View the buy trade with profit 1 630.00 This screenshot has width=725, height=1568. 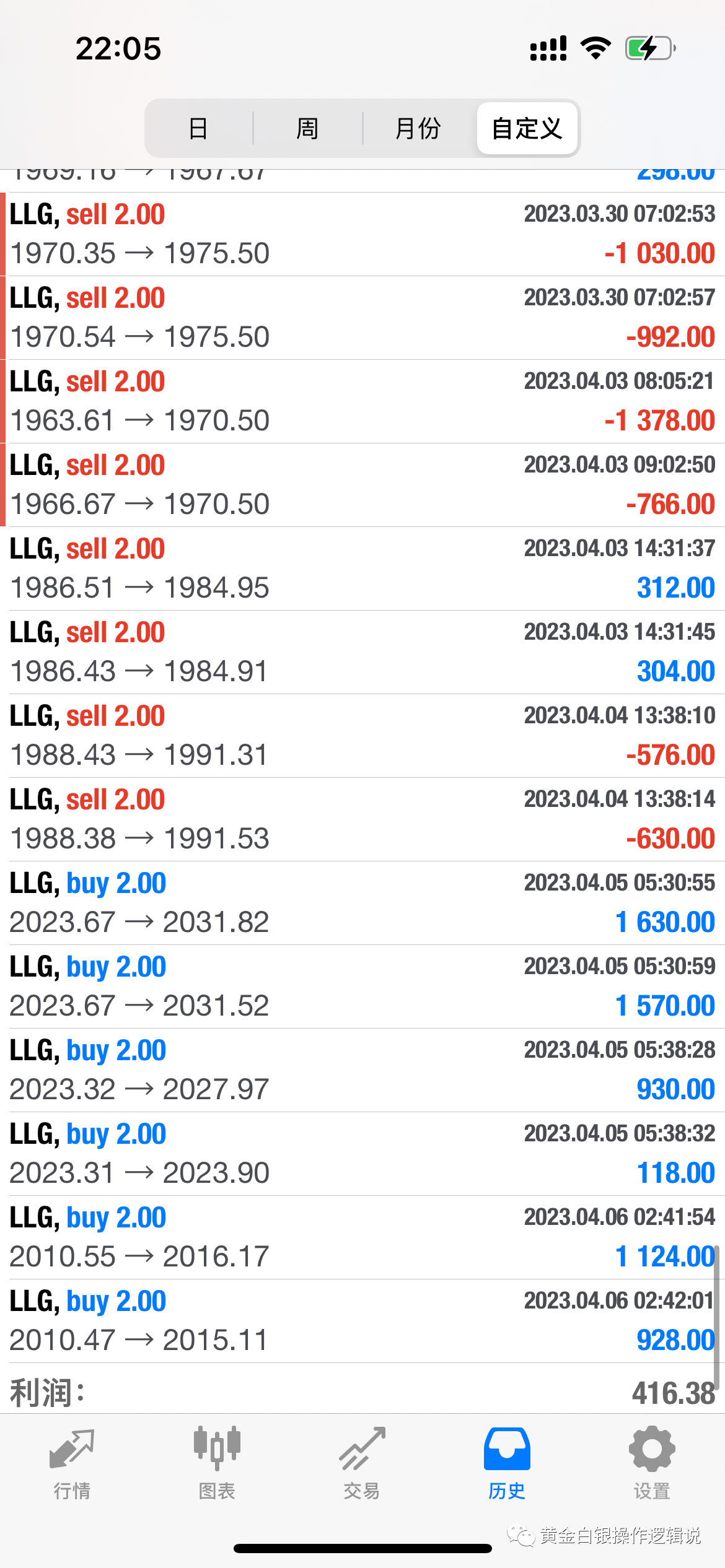pyautogui.click(x=362, y=903)
